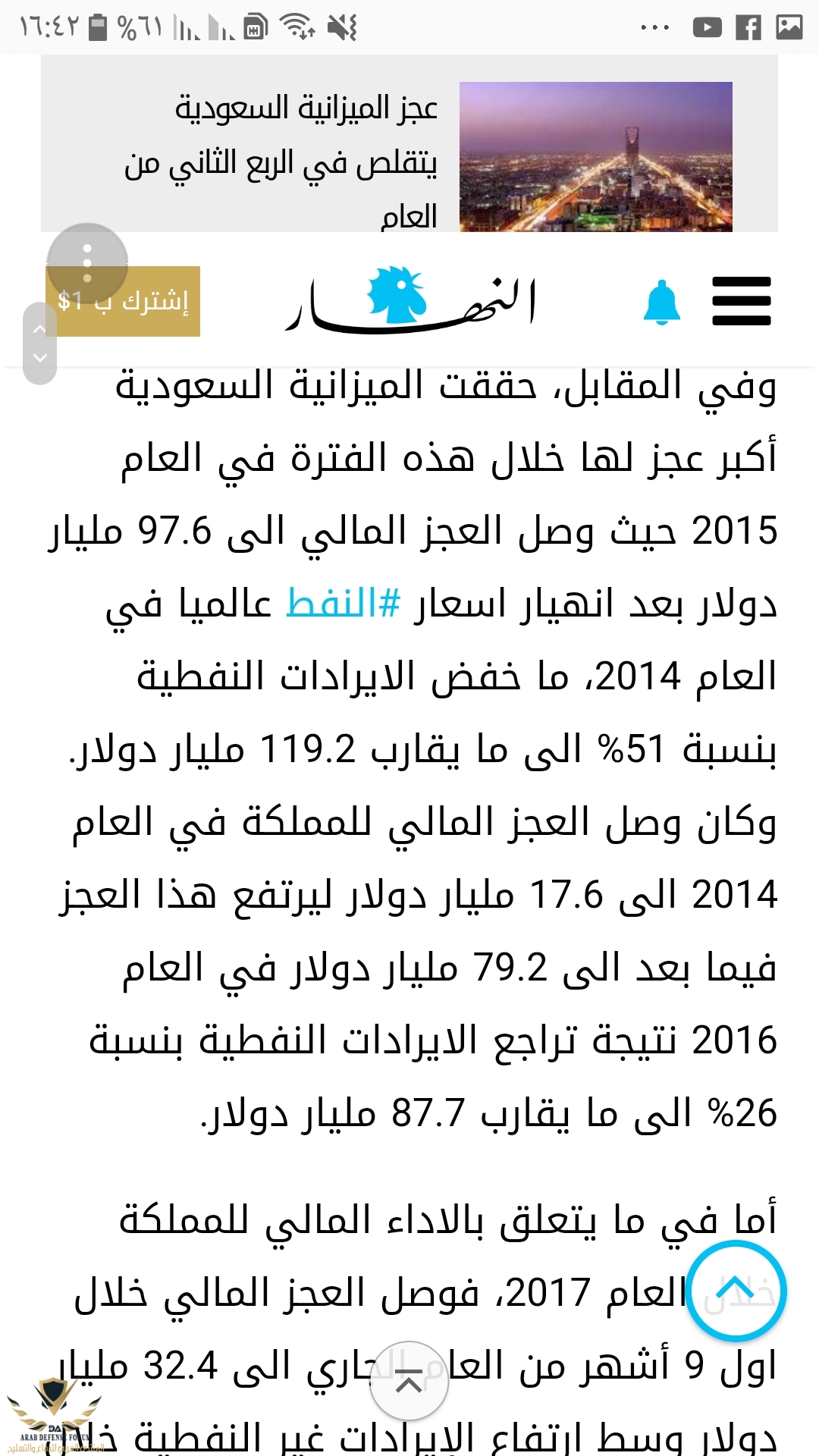Open the Saudi budget deficit article card
This screenshot has height=1456, width=819.
coord(409,156)
